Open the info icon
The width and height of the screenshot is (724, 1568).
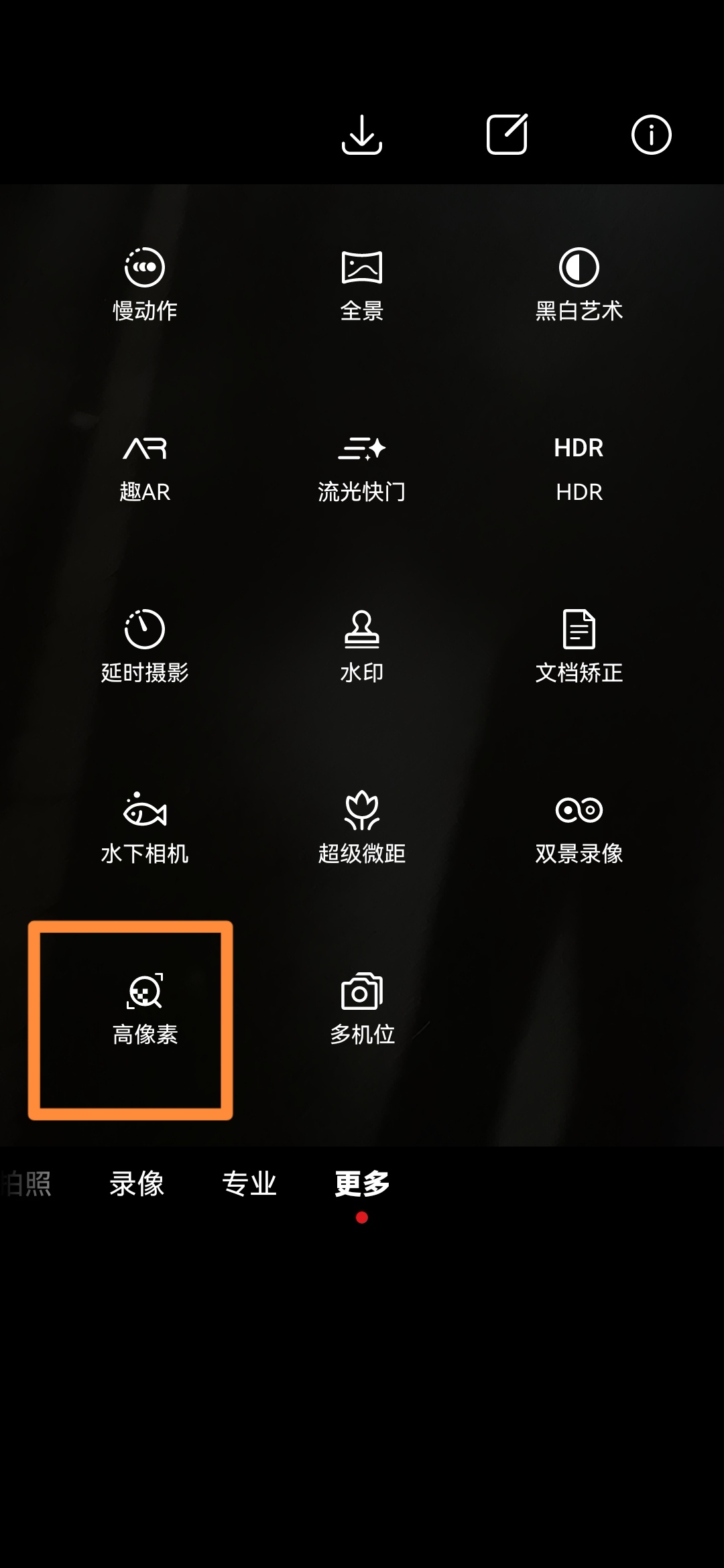652,135
